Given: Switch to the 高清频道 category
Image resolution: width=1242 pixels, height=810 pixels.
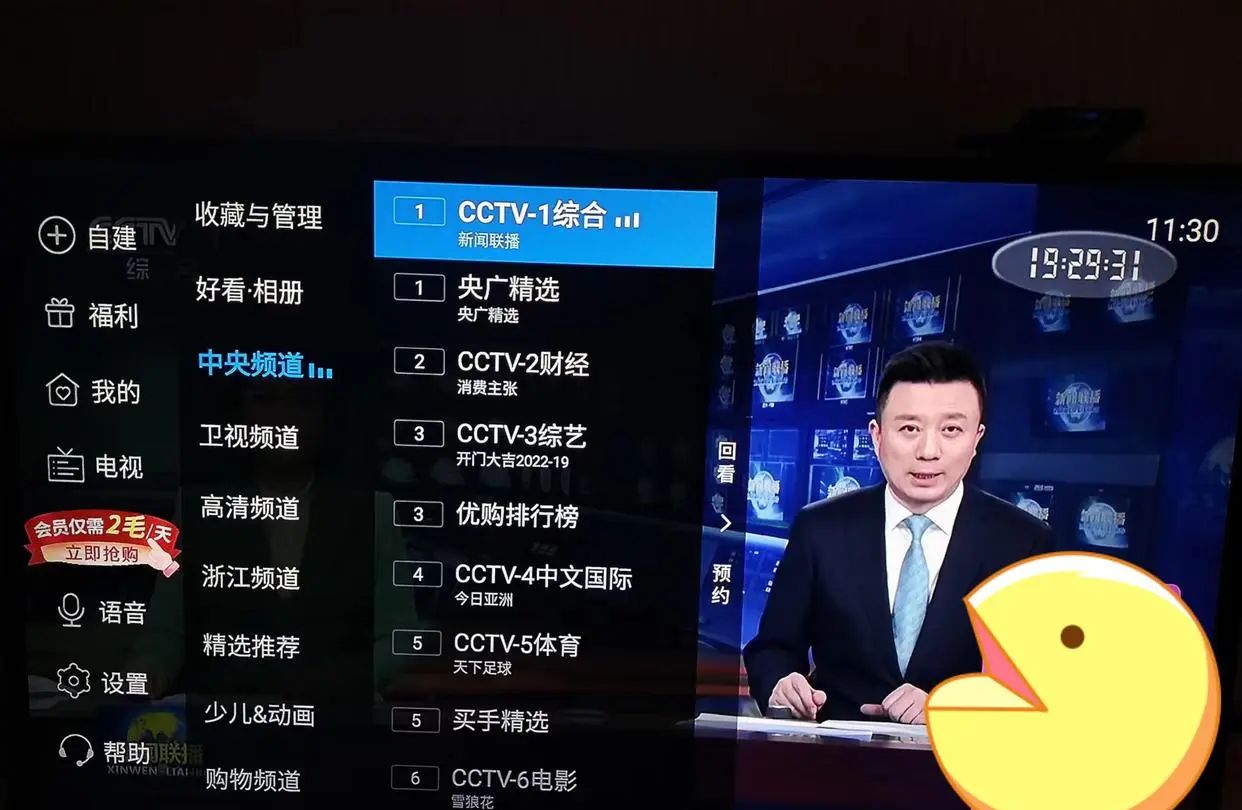Looking at the screenshot, I should (250, 508).
